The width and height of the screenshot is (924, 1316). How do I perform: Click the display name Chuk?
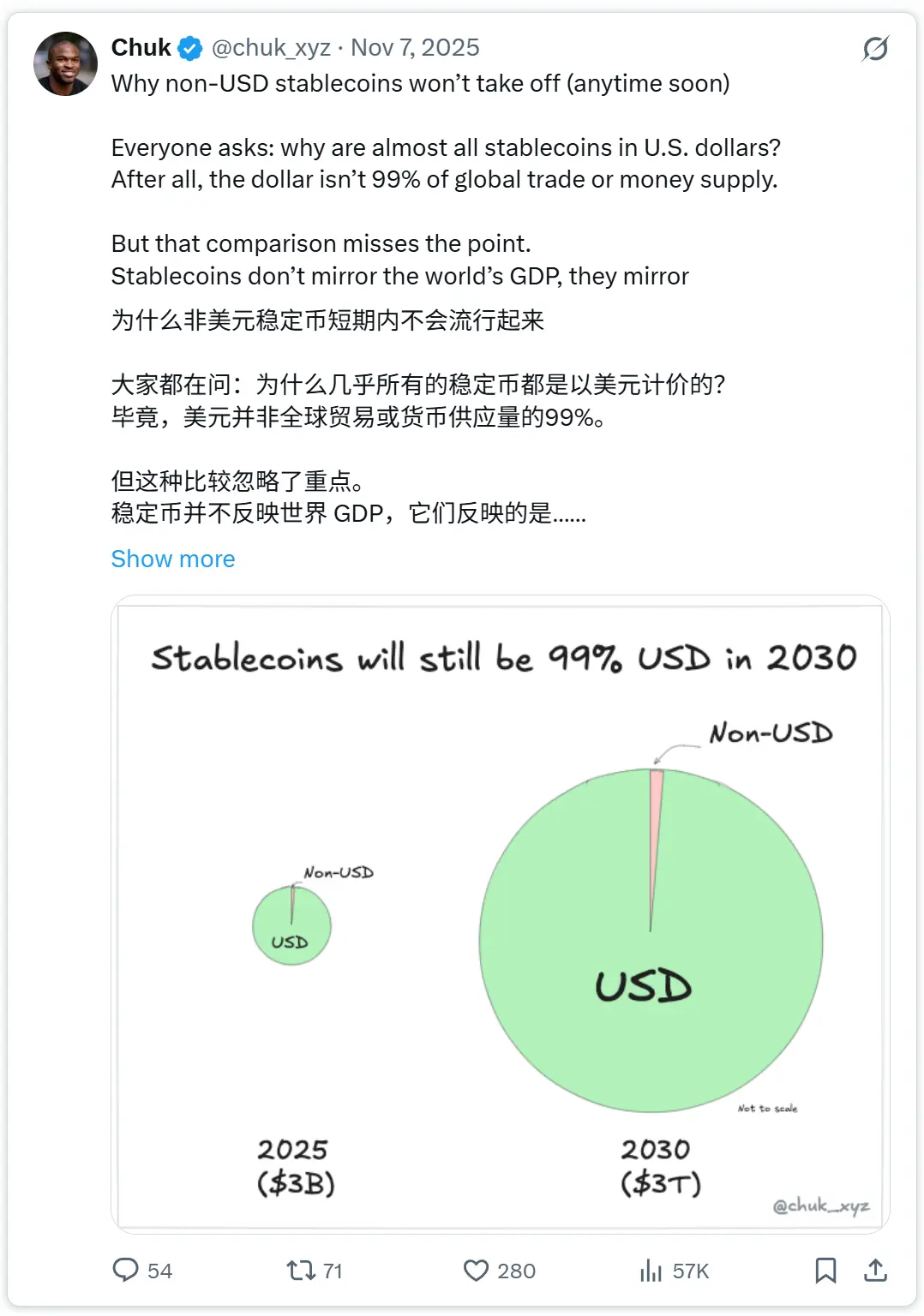tap(142, 48)
